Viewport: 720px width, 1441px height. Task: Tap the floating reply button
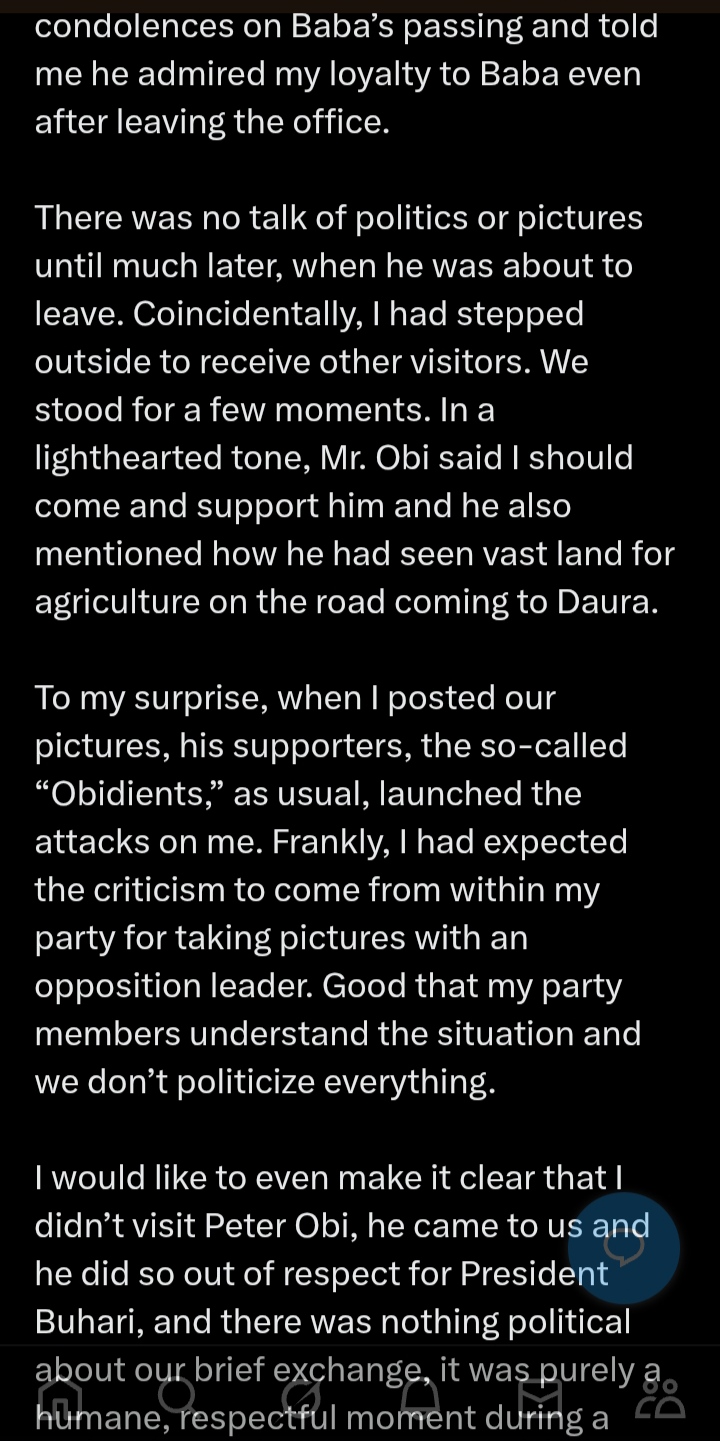click(624, 1248)
